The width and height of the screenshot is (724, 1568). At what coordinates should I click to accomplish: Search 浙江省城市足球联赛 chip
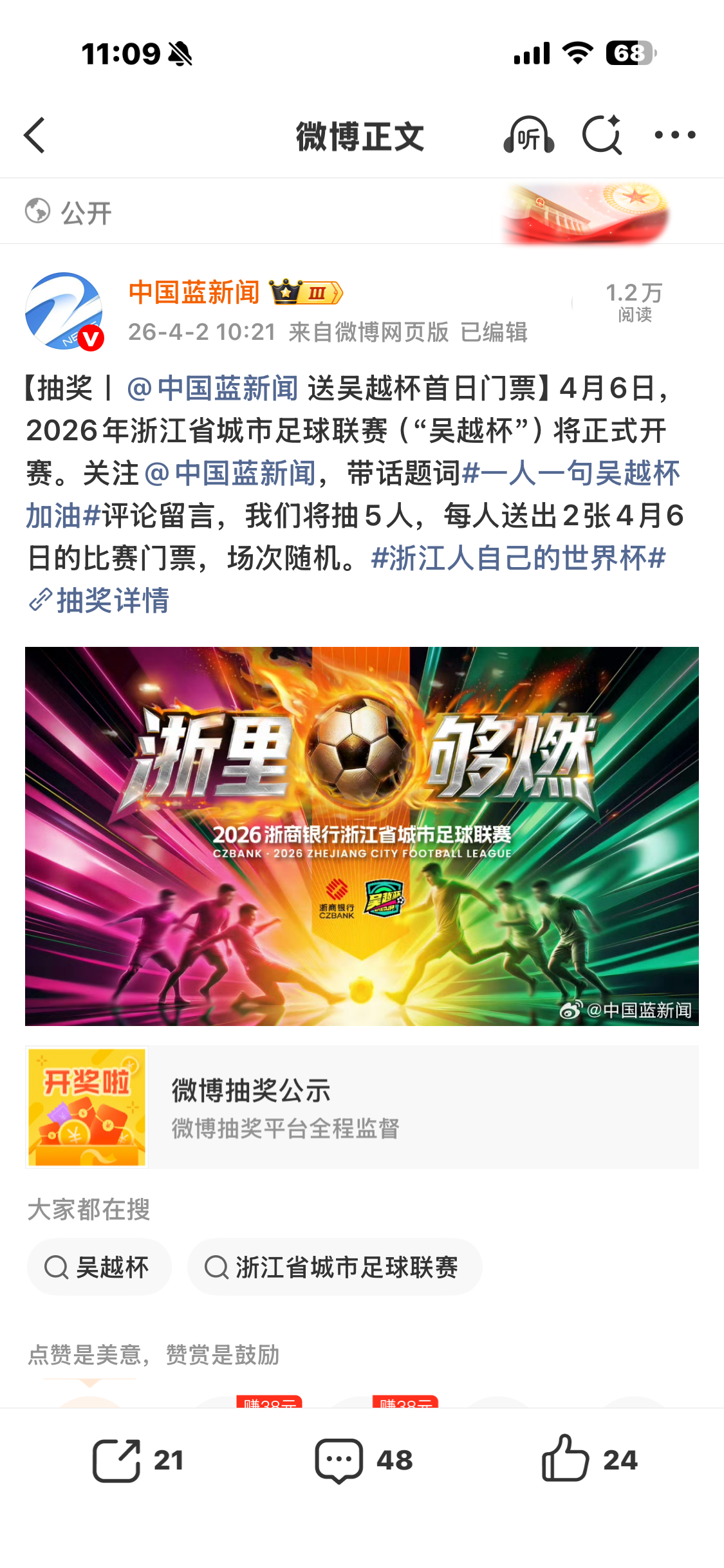pos(334,1267)
